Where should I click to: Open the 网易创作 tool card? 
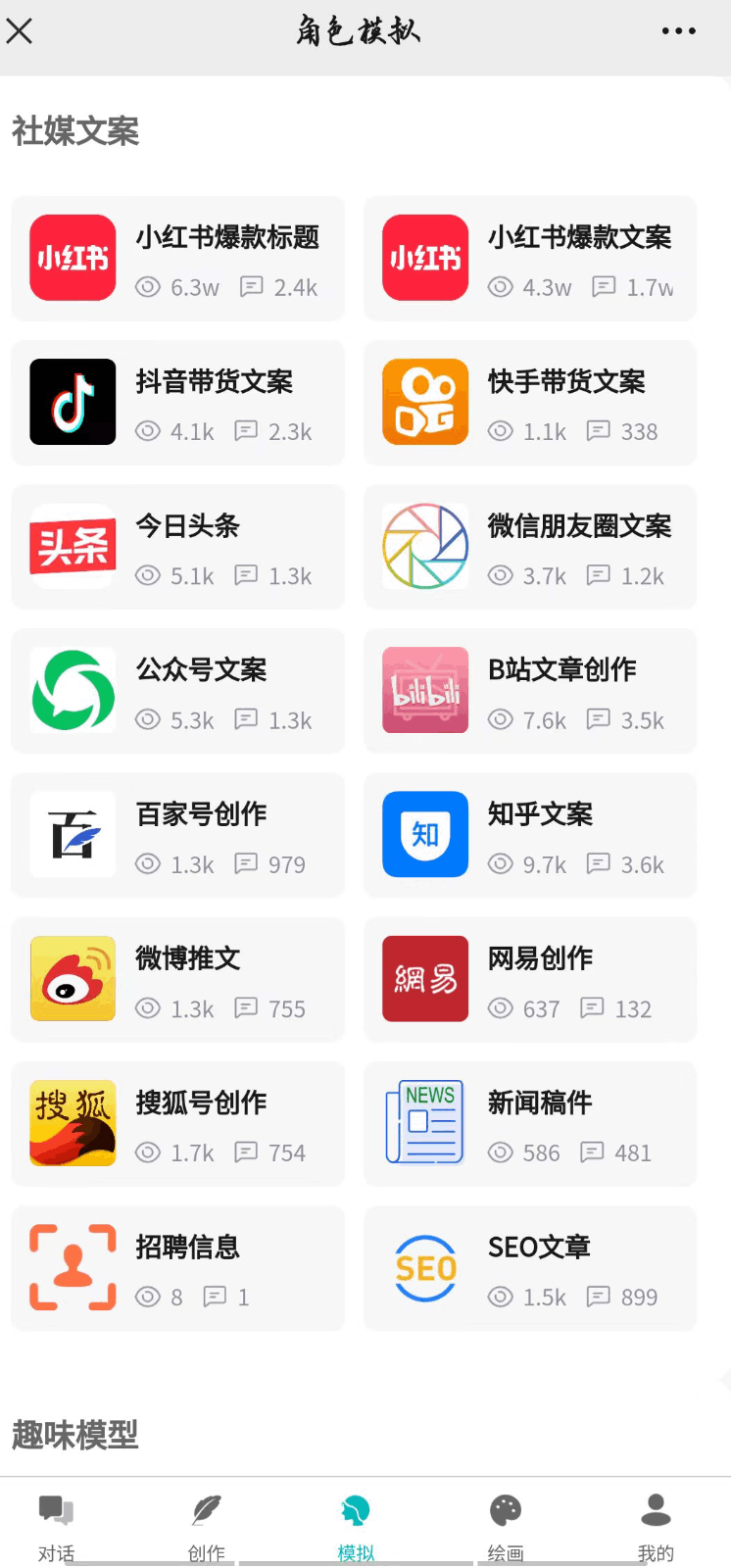click(529, 978)
